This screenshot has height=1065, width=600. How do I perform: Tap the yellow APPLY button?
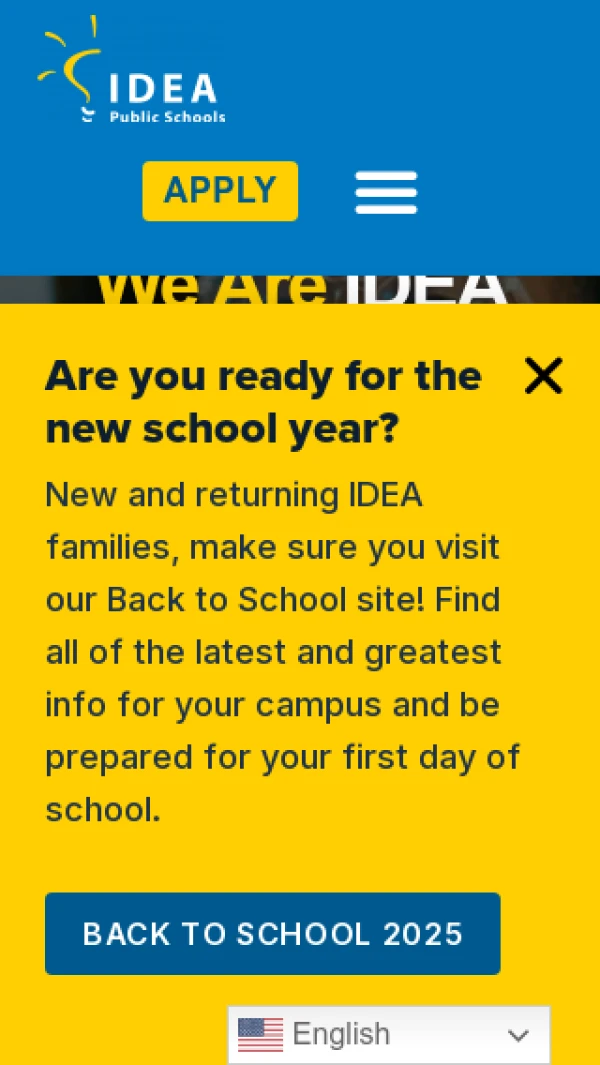pyautogui.click(x=220, y=190)
